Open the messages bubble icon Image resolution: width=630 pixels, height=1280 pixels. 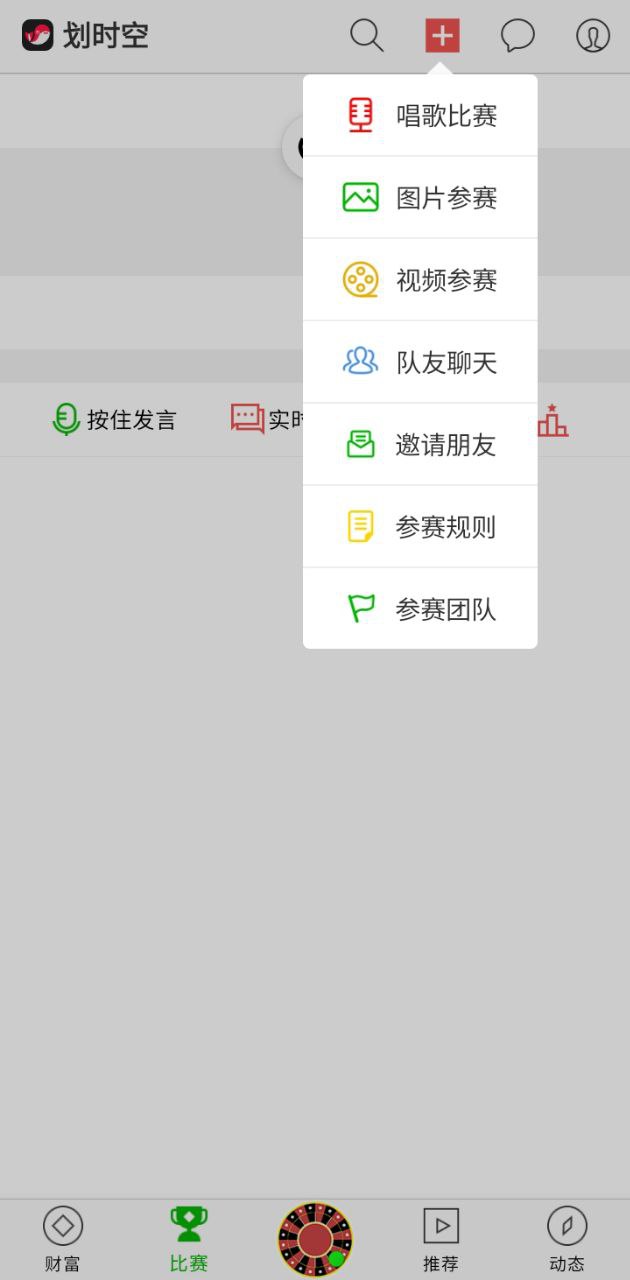point(517,36)
